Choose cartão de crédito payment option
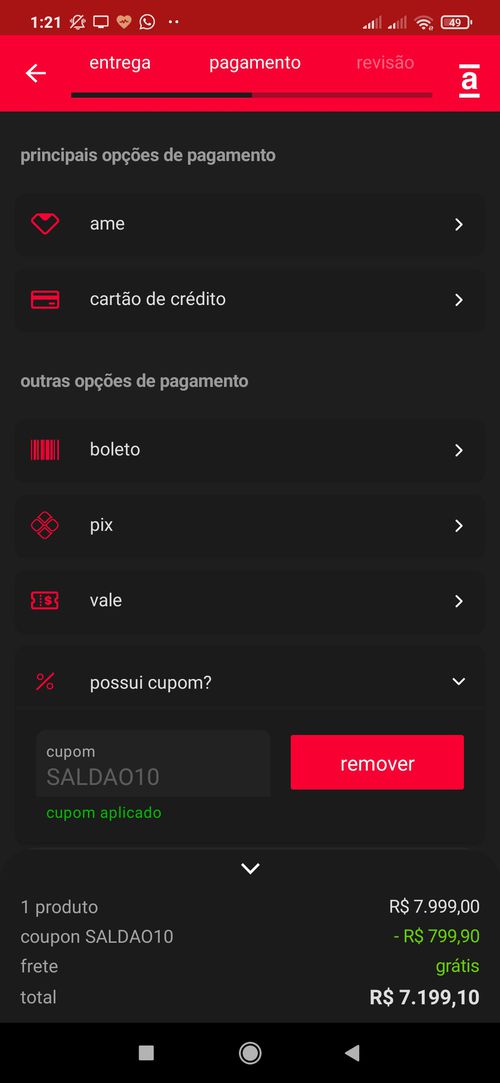Image resolution: width=500 pixels, height=1083 pixels. tap(249, 300)
